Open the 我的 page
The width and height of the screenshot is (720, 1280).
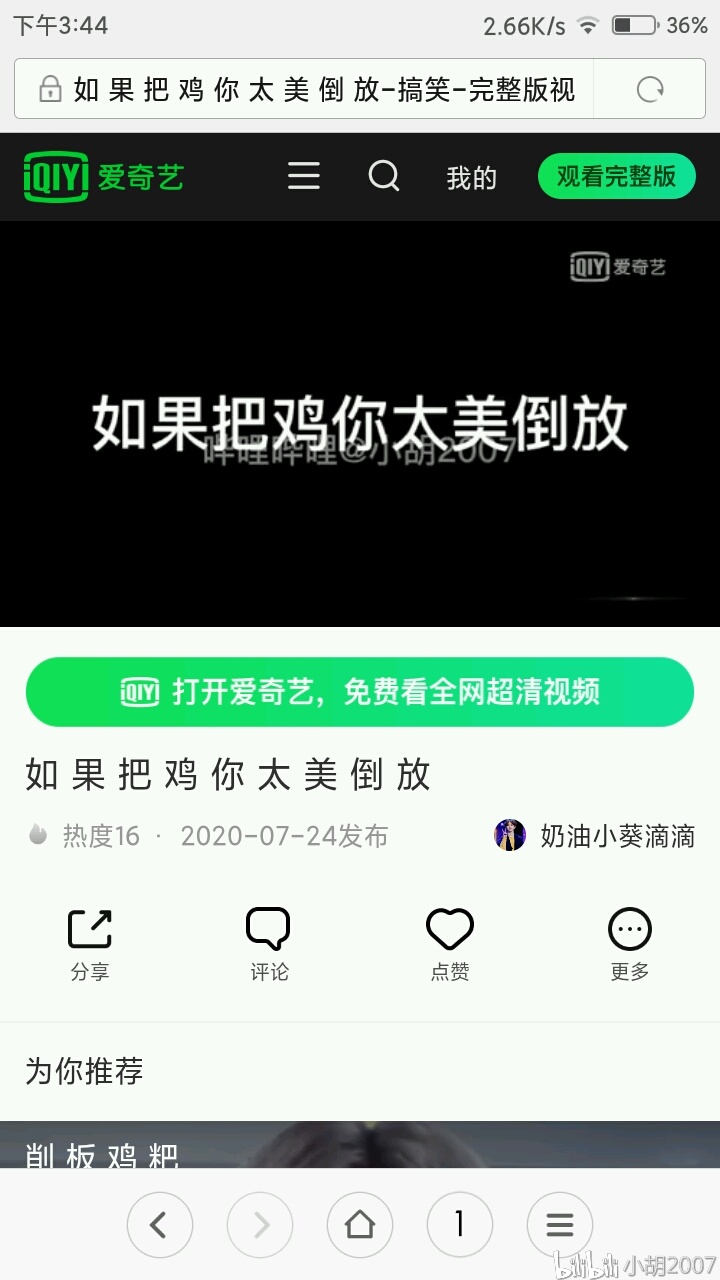(471, 178)
